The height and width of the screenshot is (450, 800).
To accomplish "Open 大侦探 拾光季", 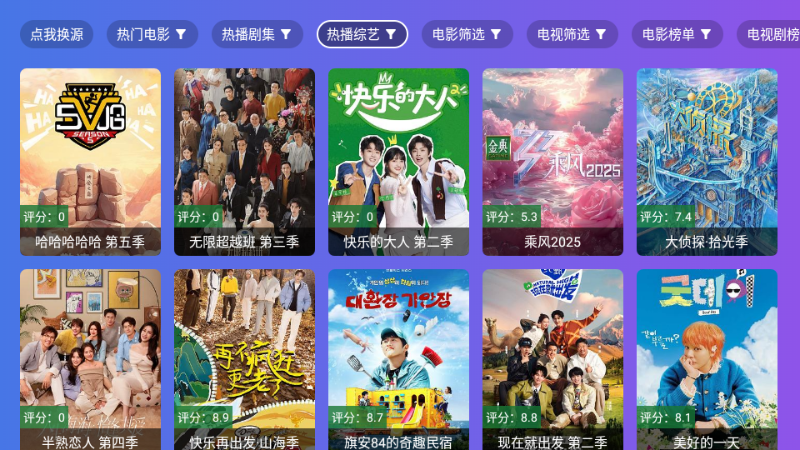I will 706,160.
